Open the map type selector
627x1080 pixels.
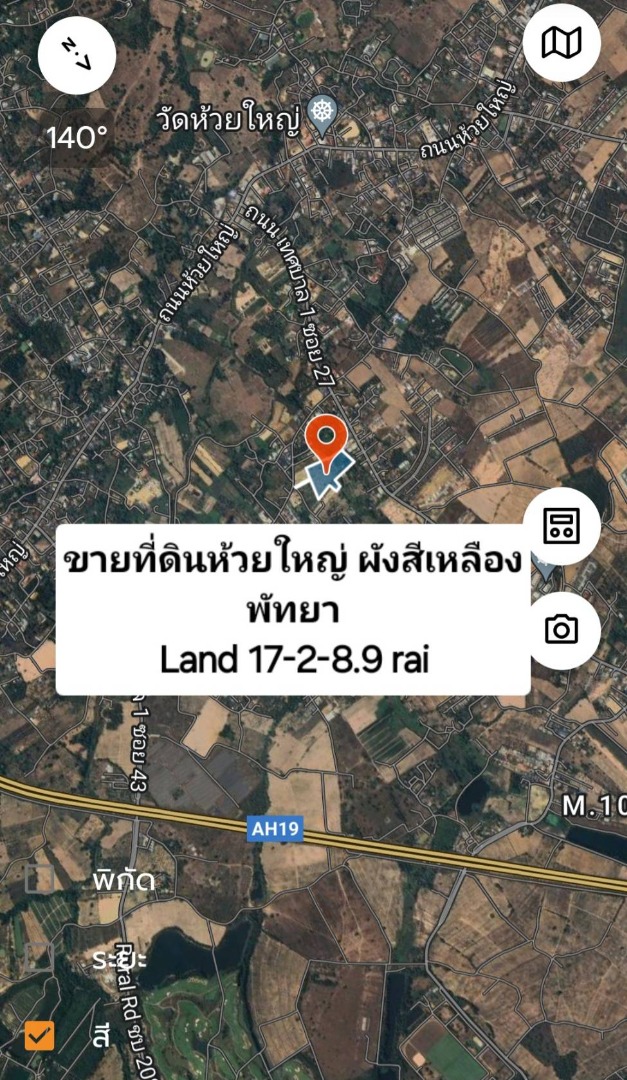tap(561, 43)
